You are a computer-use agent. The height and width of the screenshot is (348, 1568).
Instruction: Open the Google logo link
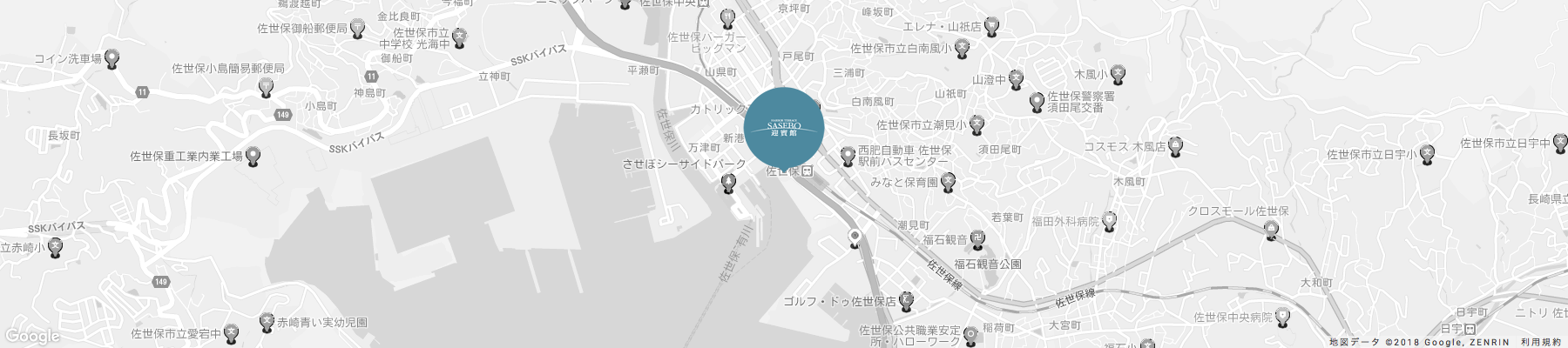click(32, 337)
